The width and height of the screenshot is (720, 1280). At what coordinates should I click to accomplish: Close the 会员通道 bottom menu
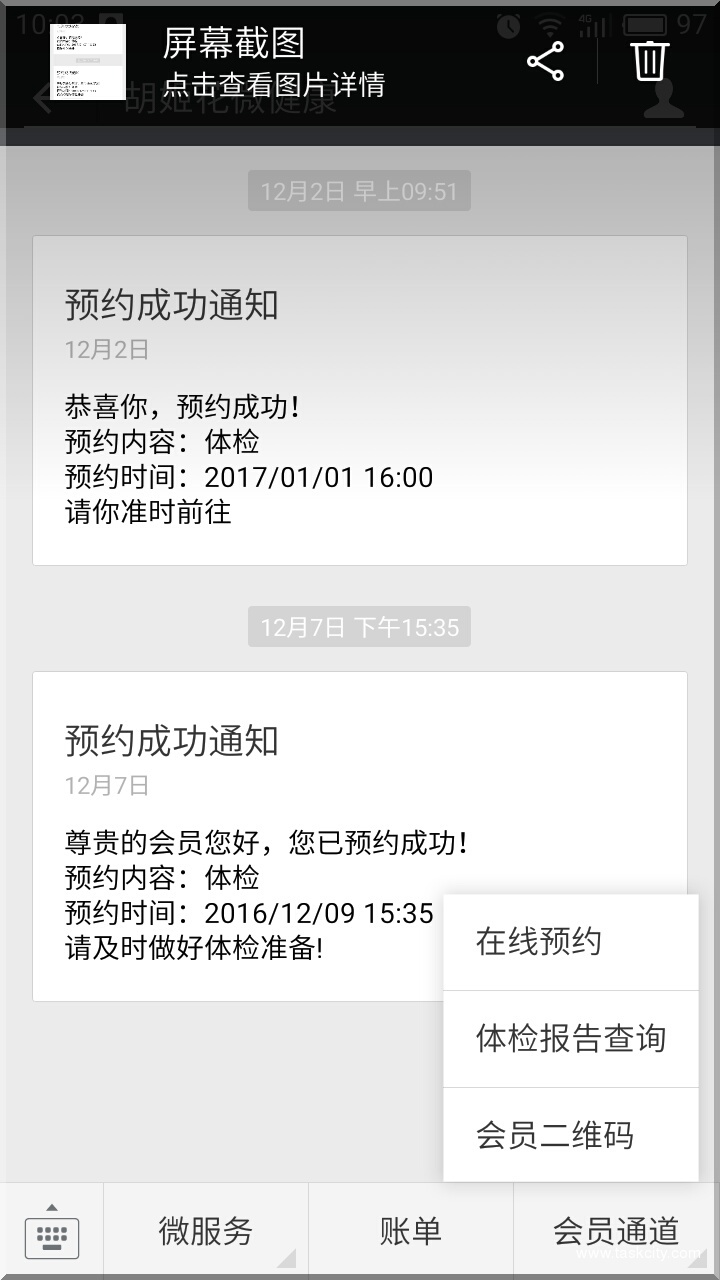(x=616, y=1232)
